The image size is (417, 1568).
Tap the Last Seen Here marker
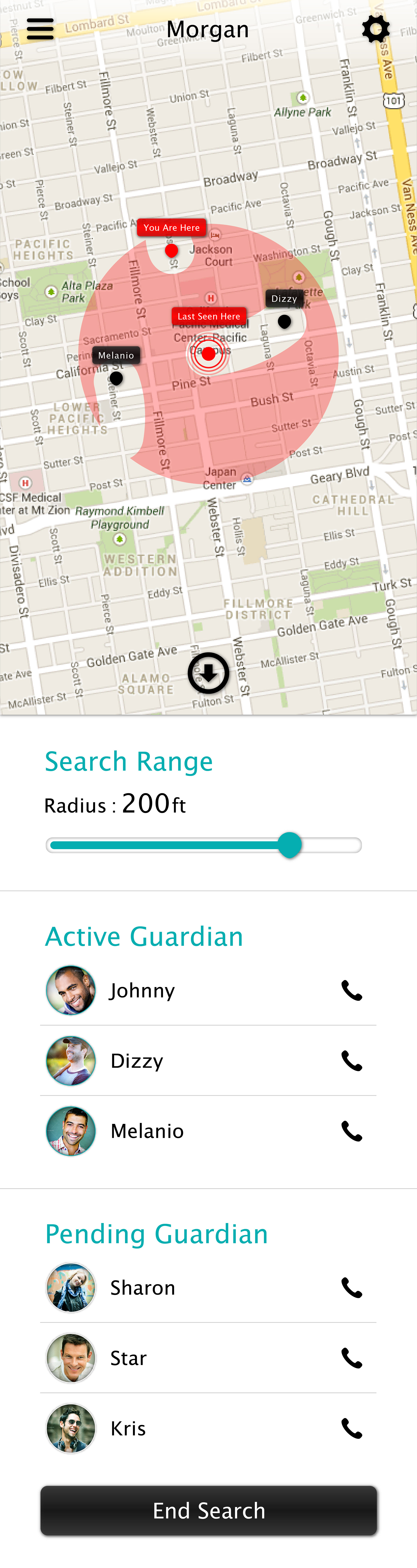[x=208, y=353]
